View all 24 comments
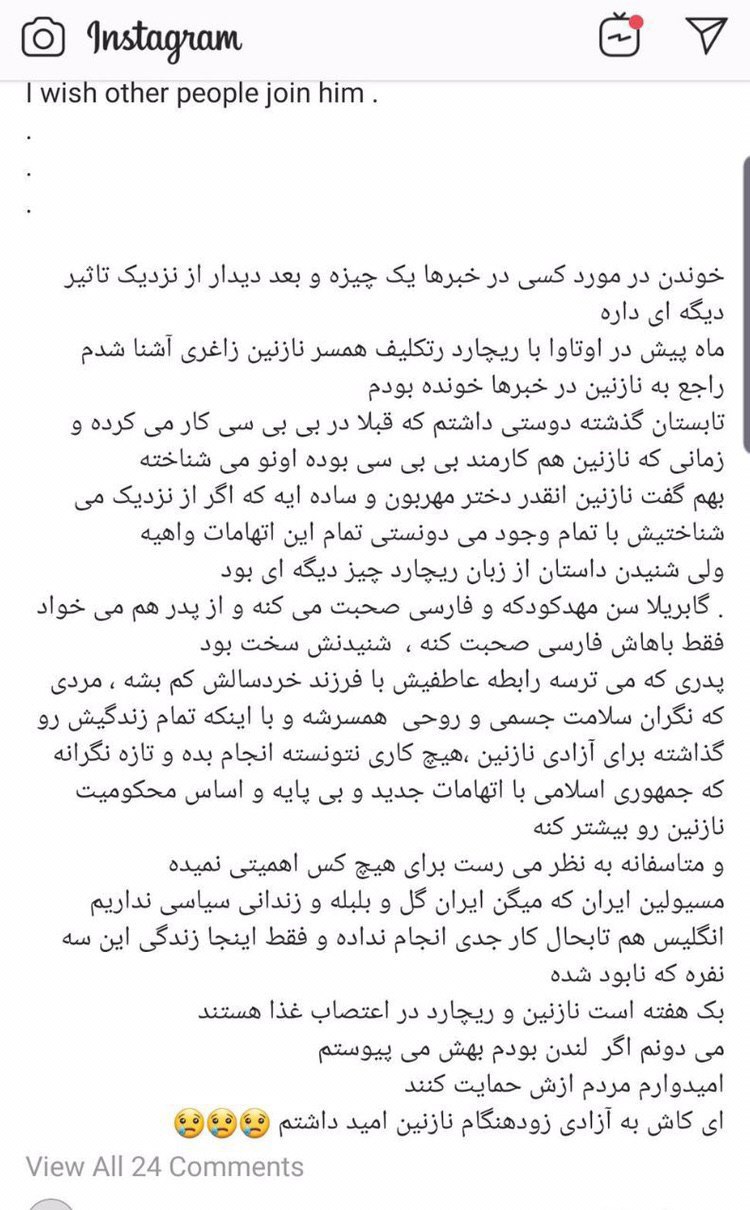The image size is (750, 1210). 165,1166
